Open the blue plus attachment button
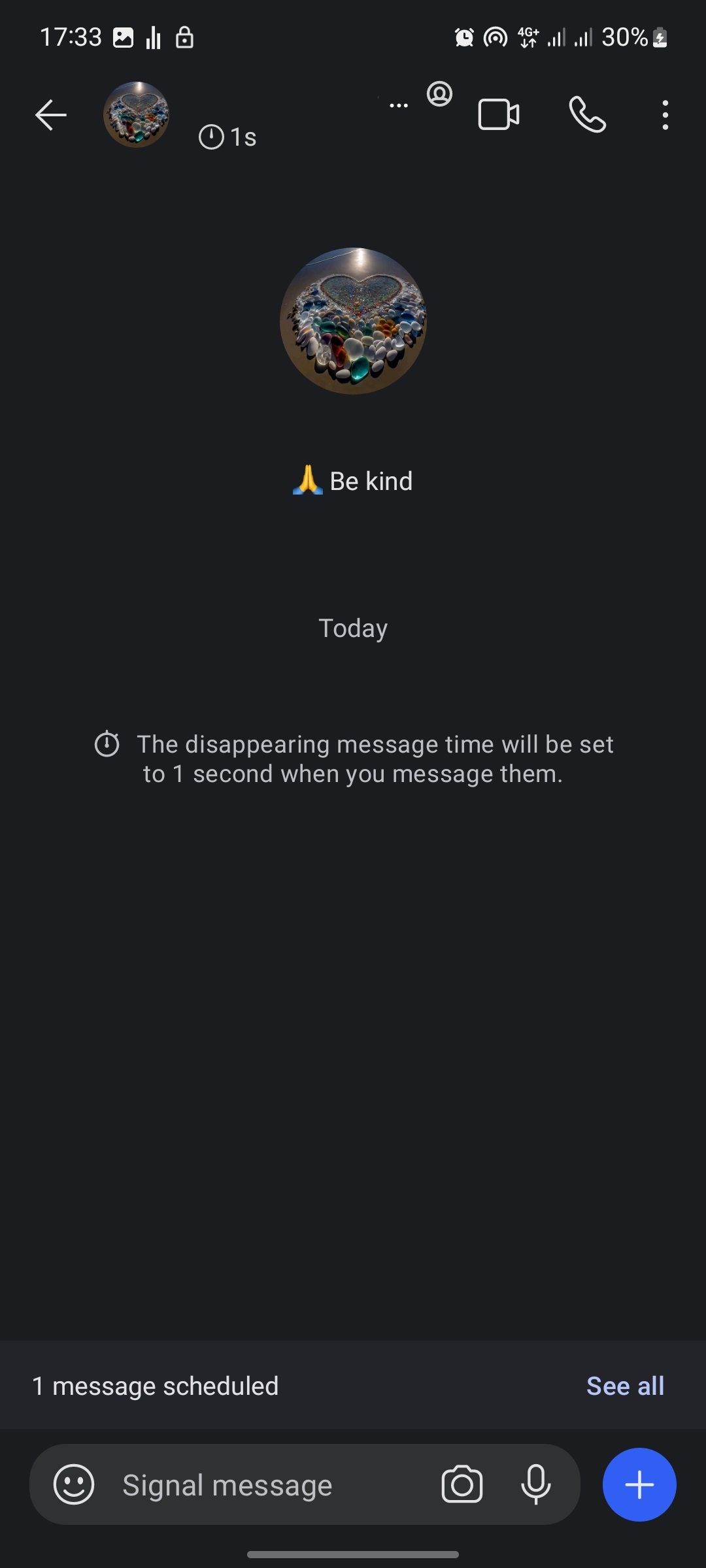 click(x=639, y=1484)
